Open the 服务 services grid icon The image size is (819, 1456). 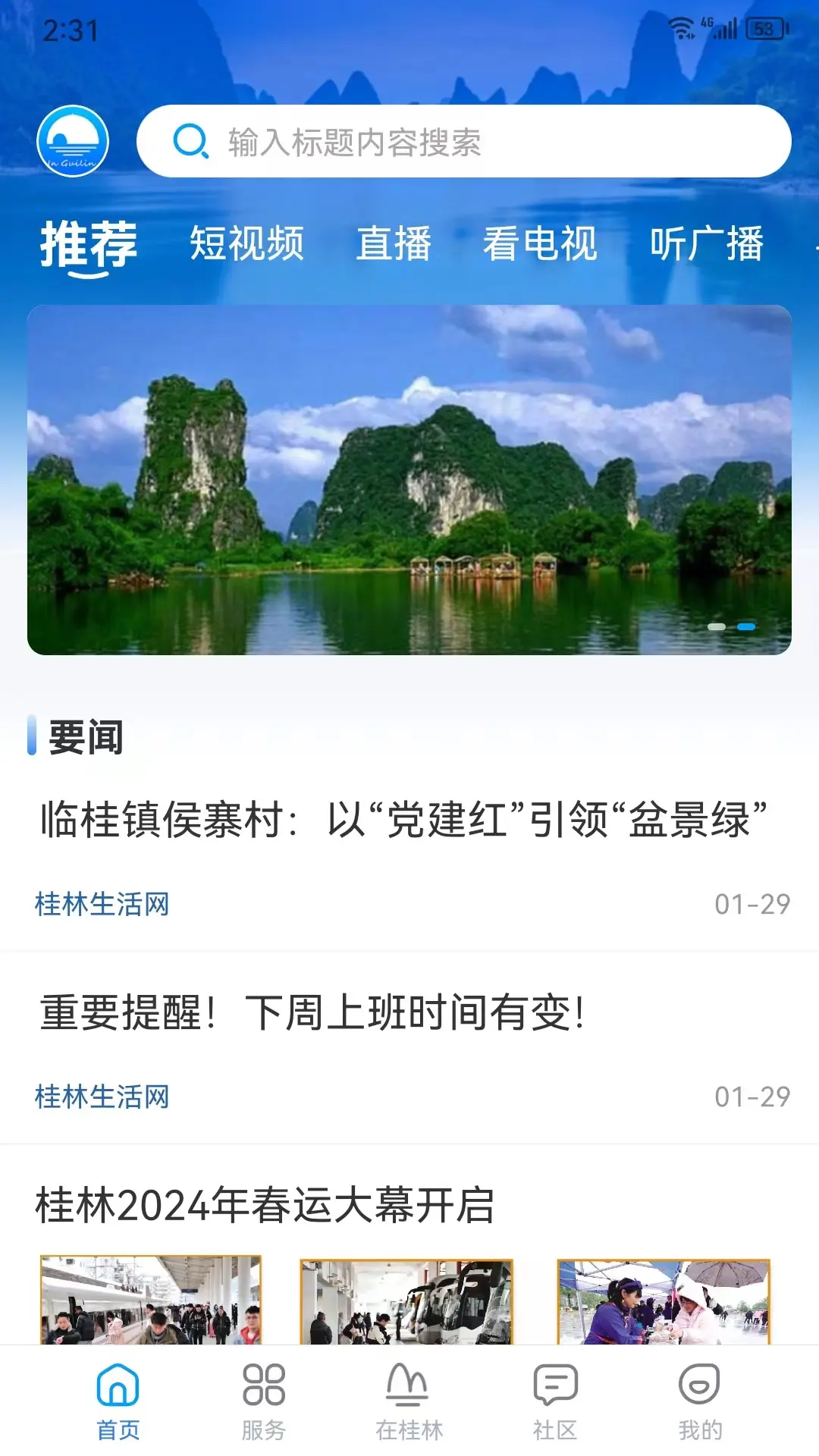(x=263, y=1395)
